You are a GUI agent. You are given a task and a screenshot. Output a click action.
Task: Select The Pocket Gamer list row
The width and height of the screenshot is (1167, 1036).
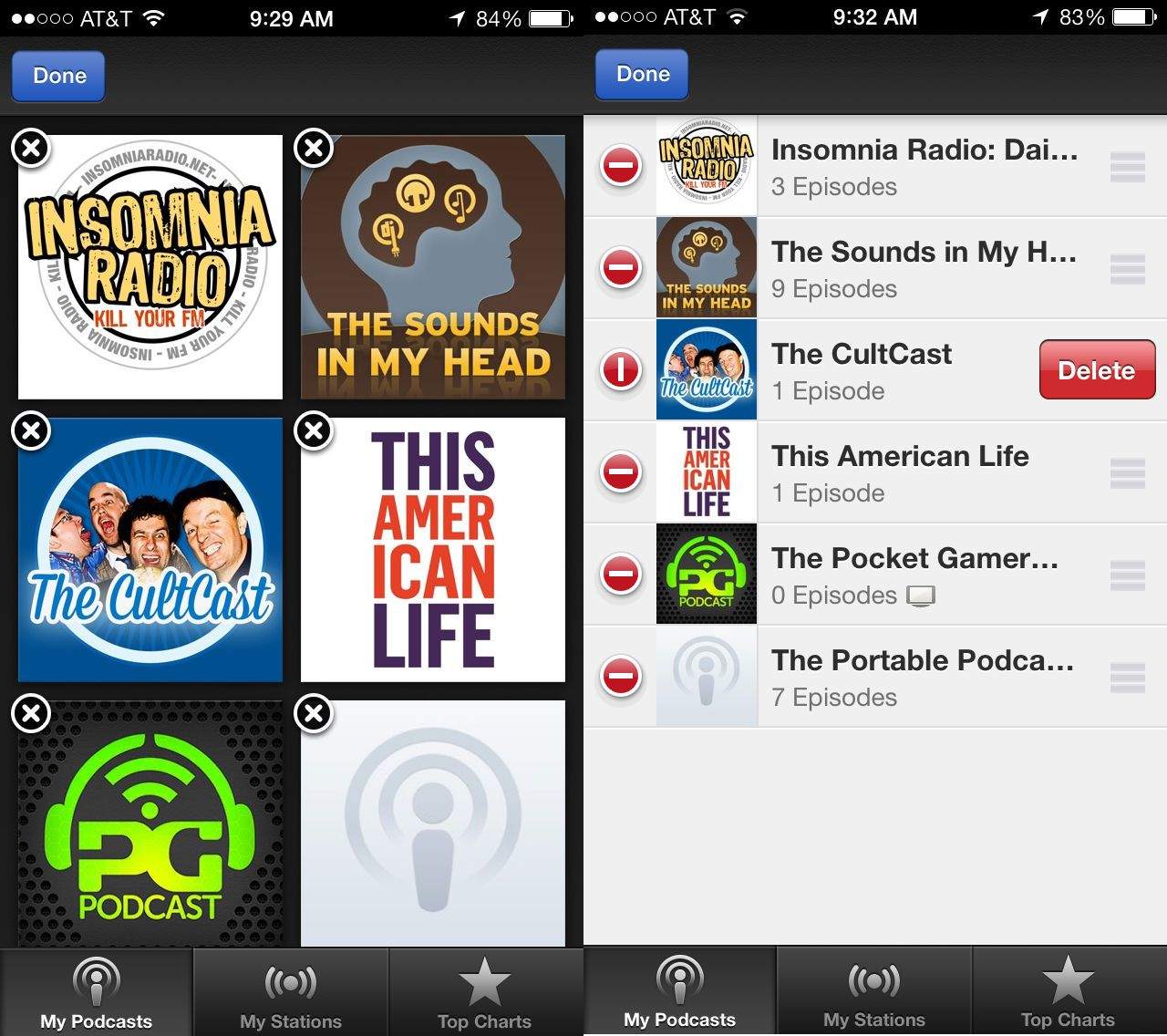point(912,575)
